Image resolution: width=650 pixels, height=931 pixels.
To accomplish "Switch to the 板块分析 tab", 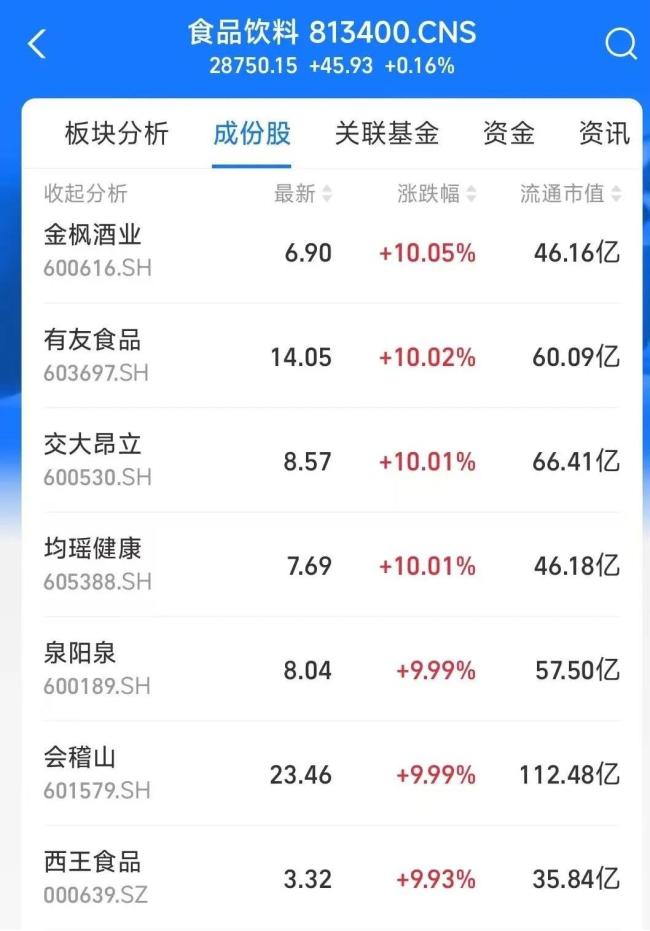I will tap(116, 133).
